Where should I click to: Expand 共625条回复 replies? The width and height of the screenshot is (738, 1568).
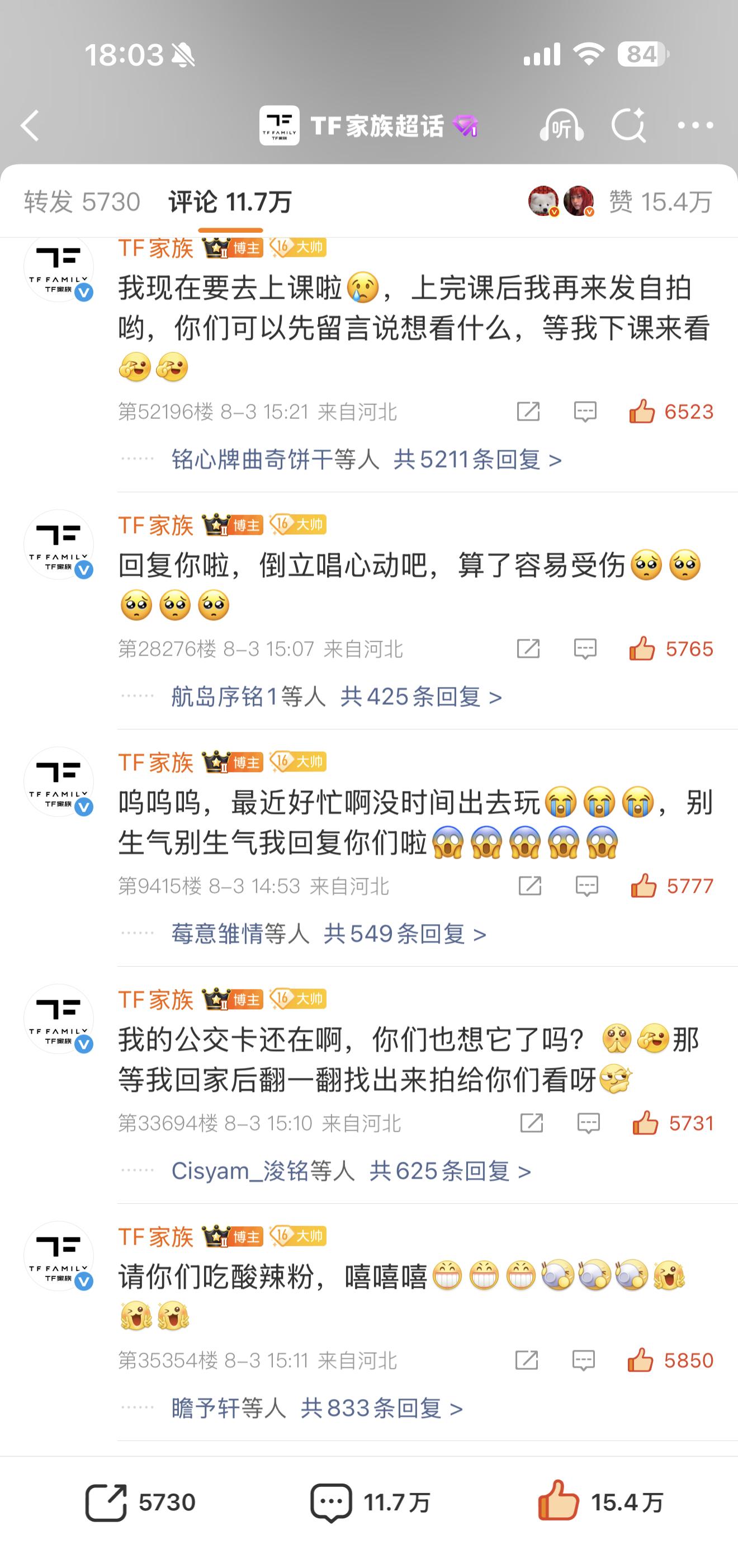pos(450,1170)
